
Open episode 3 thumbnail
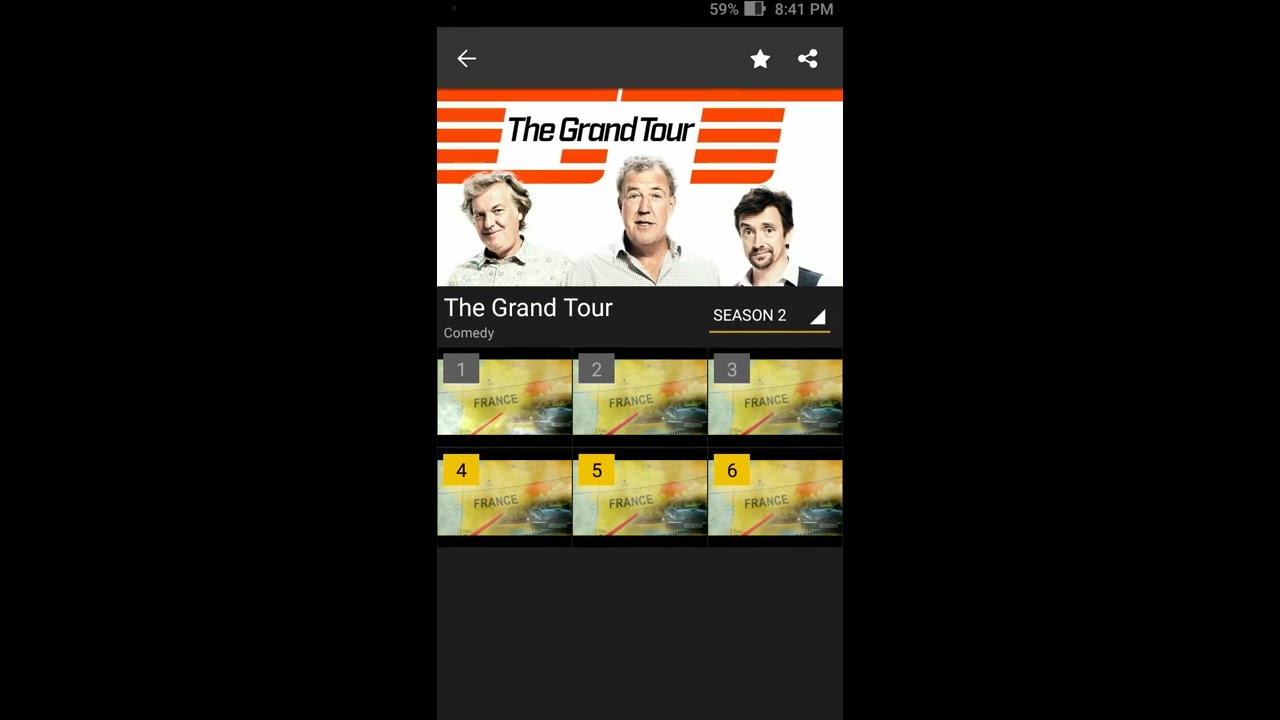click(x=775, y=397)
